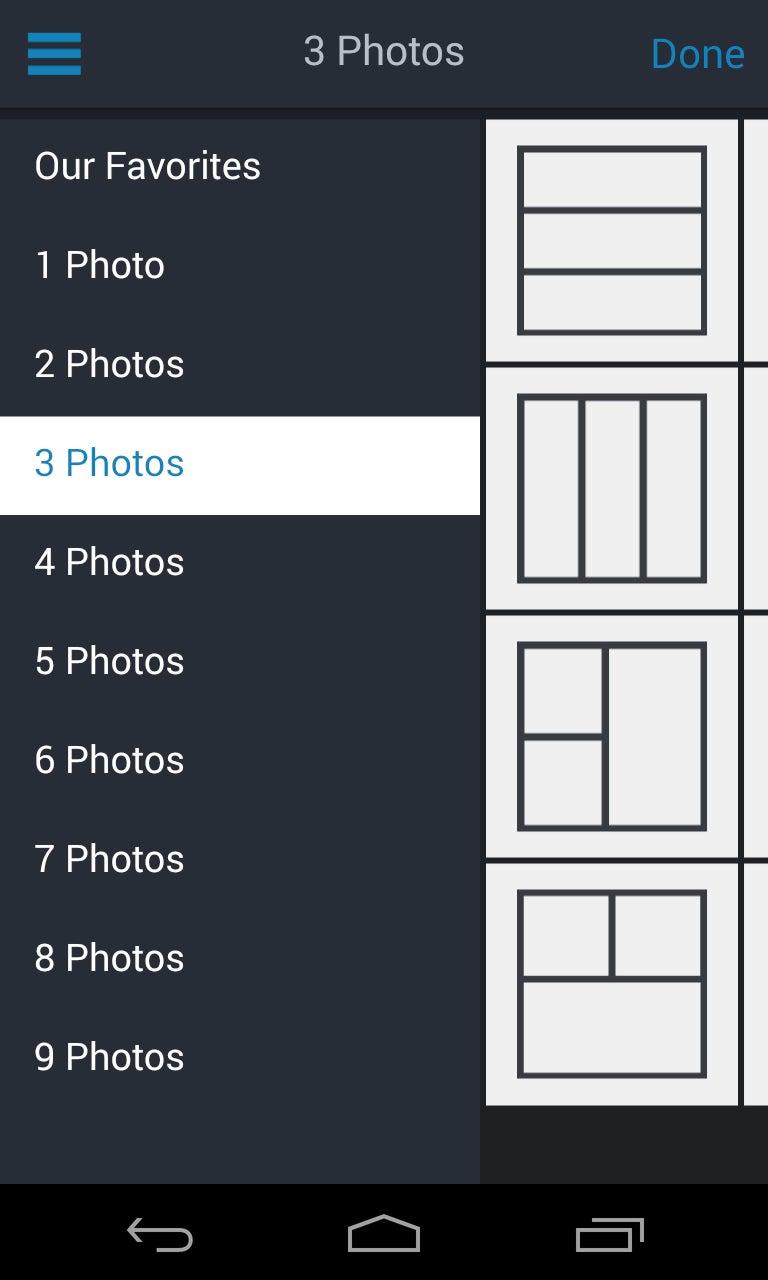Image resolution: width=768 pixels, height=1280 pixels.
Task: Go to the home screen
Action: tap(384, 1235)
